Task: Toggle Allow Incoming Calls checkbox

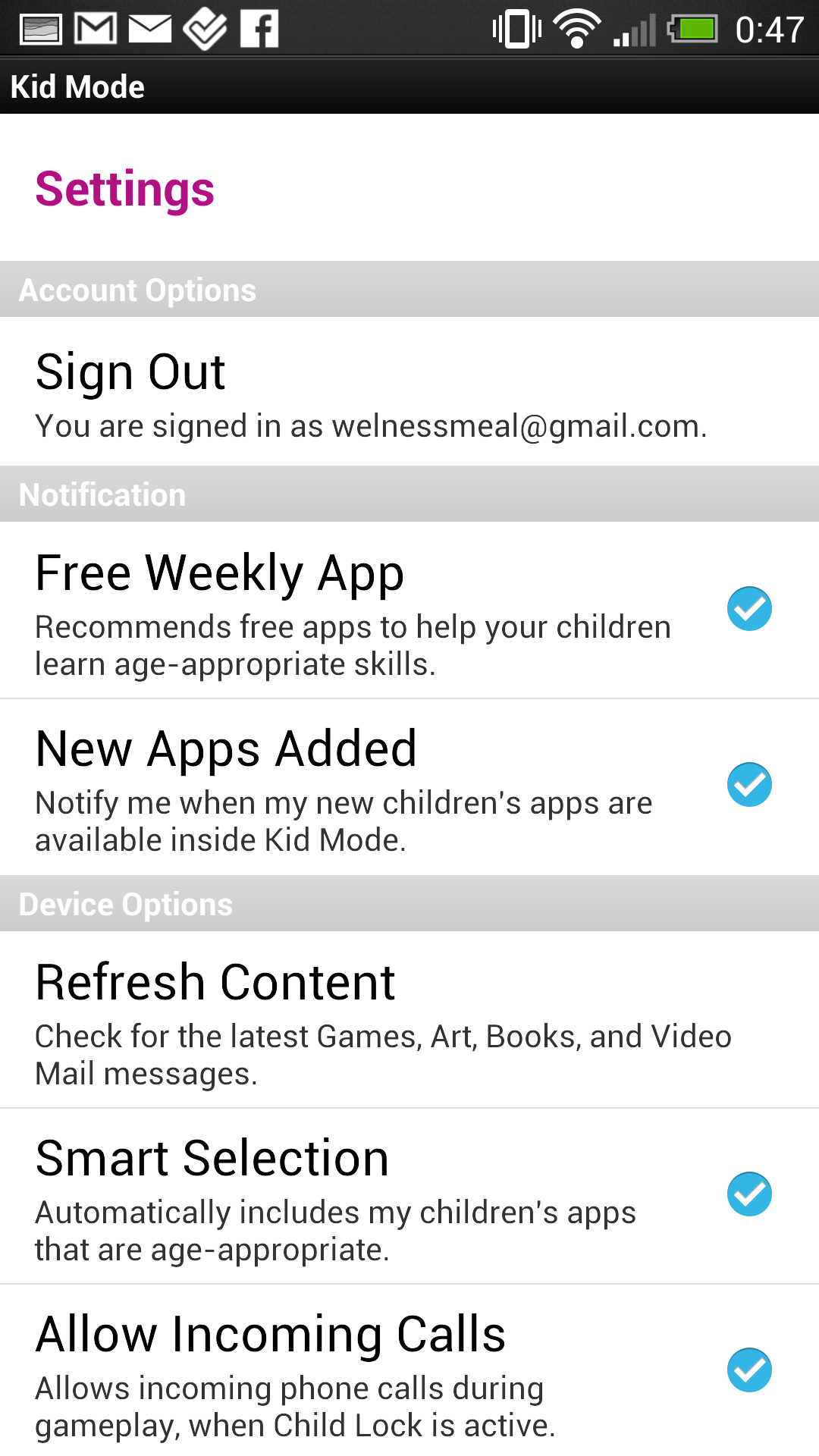Action: click(749, 1370)
